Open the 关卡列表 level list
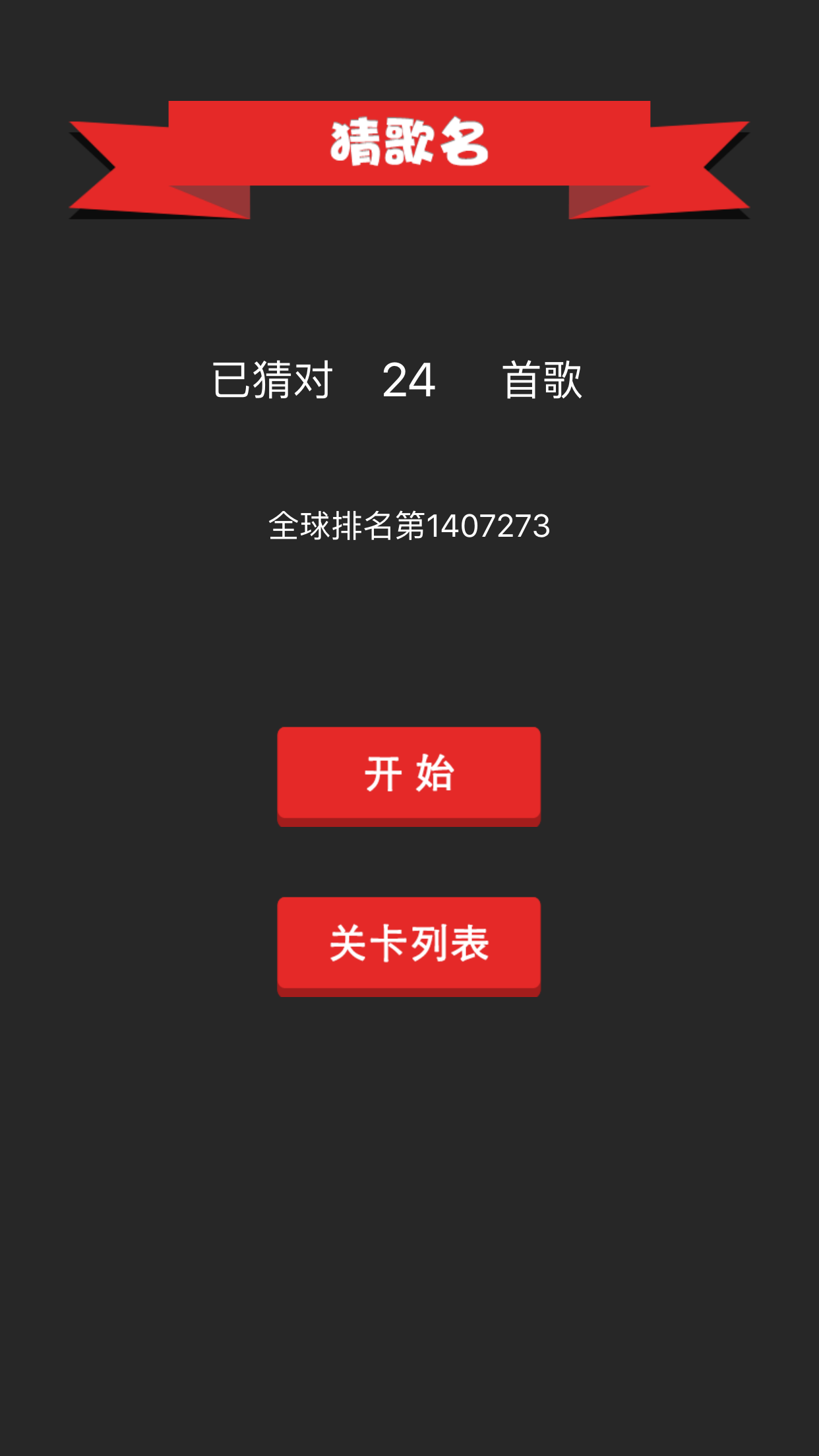 409,946
